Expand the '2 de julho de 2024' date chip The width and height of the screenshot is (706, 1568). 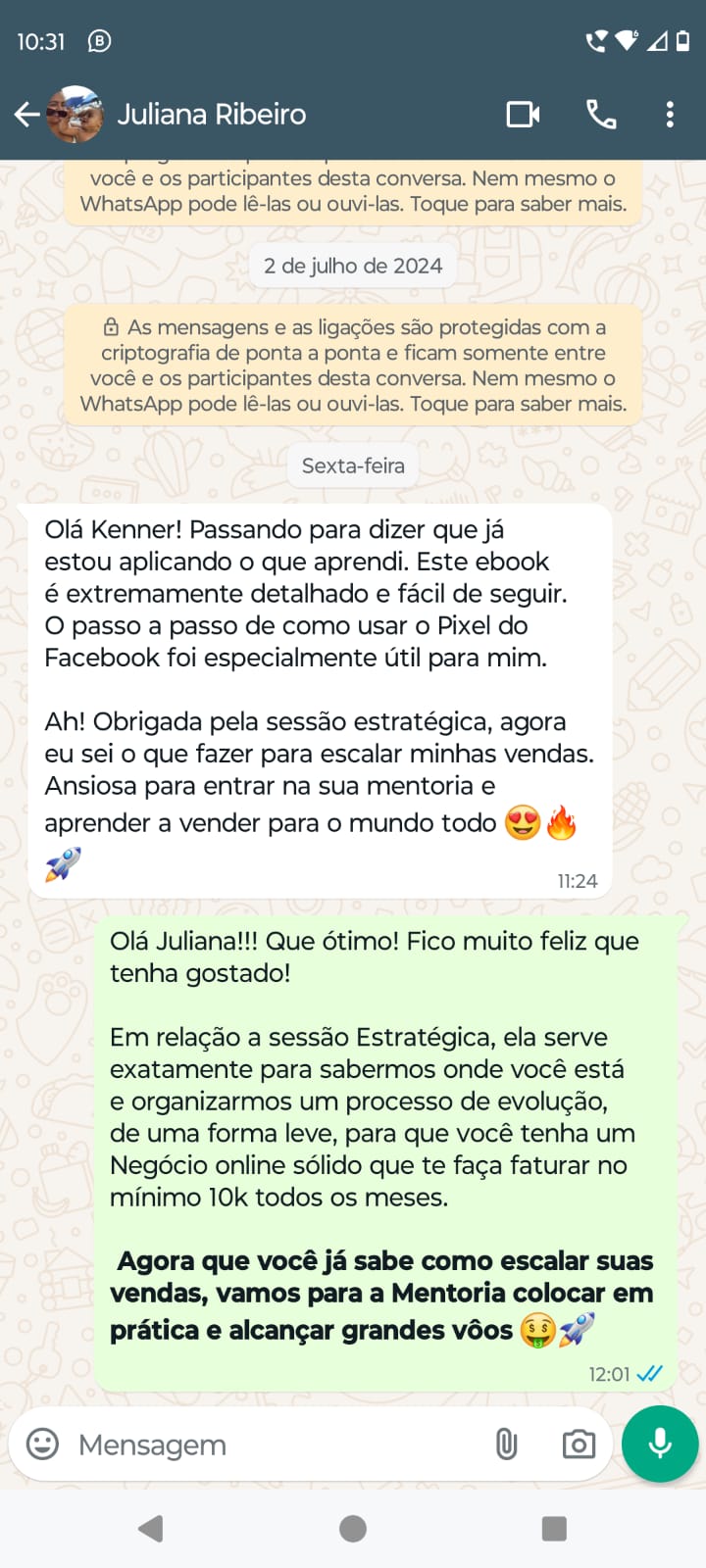[352, 265]
